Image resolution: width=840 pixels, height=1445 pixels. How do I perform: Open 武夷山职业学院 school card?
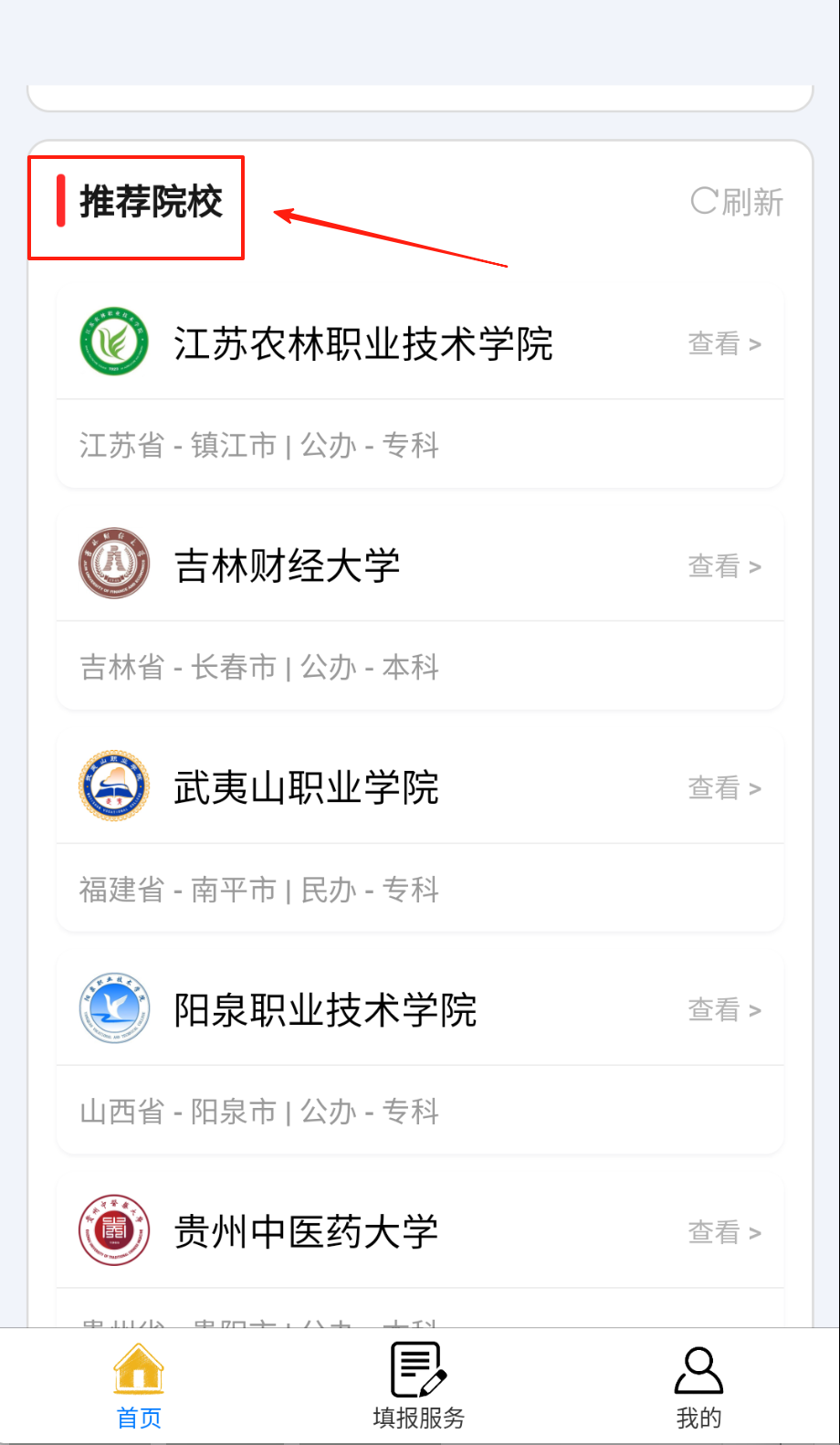[x=306, y=788]
